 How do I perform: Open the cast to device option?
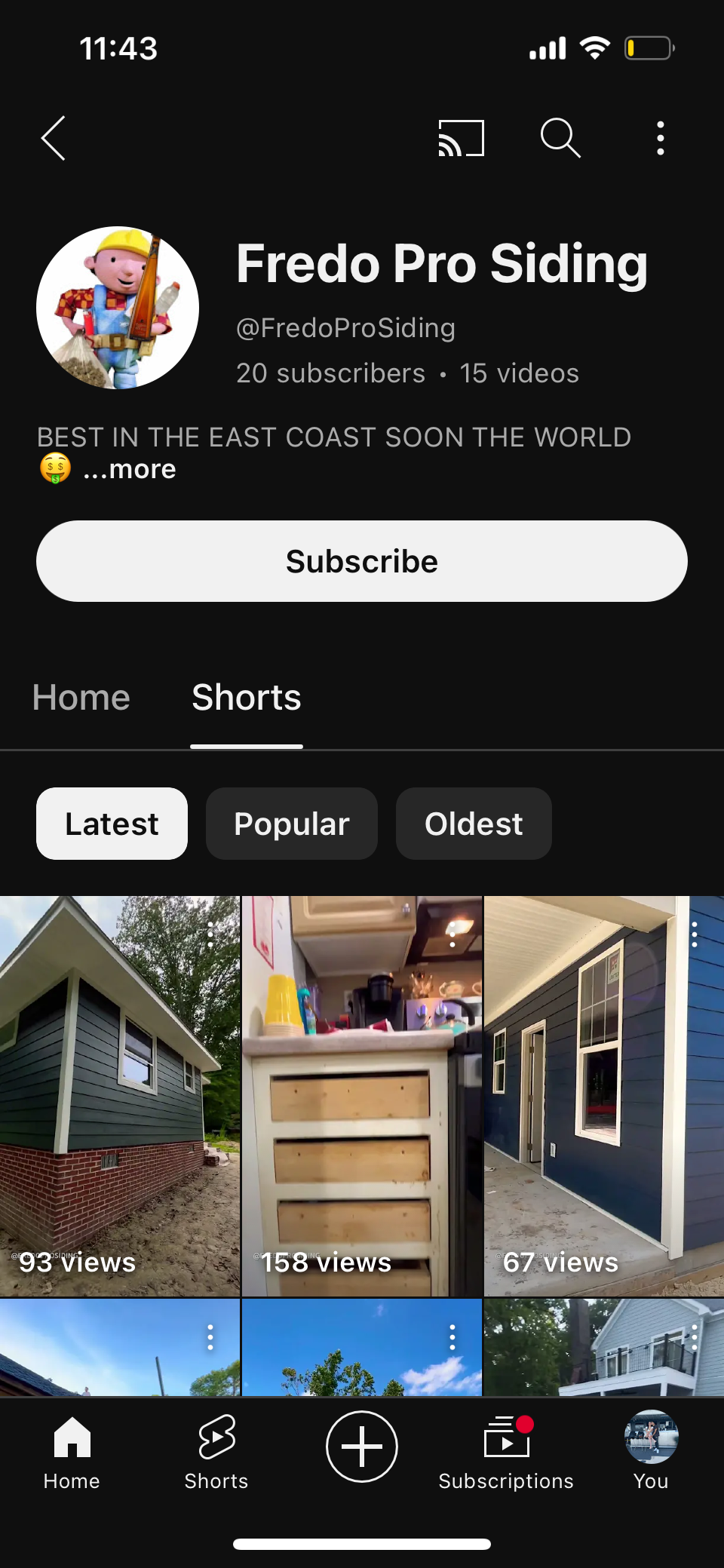click(x=461, y=138)
